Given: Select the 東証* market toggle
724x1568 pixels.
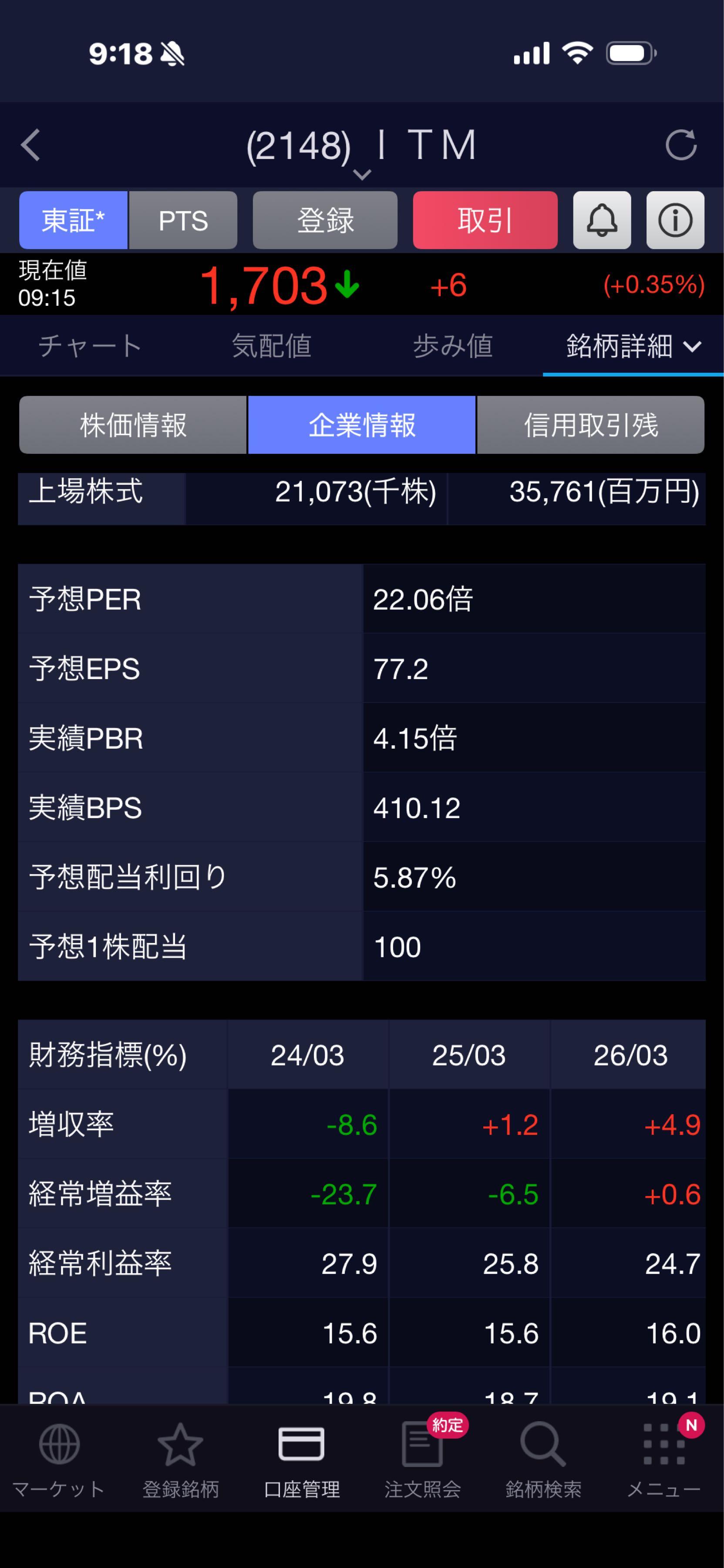Looking at the screenshot, I should click(72, 220).
